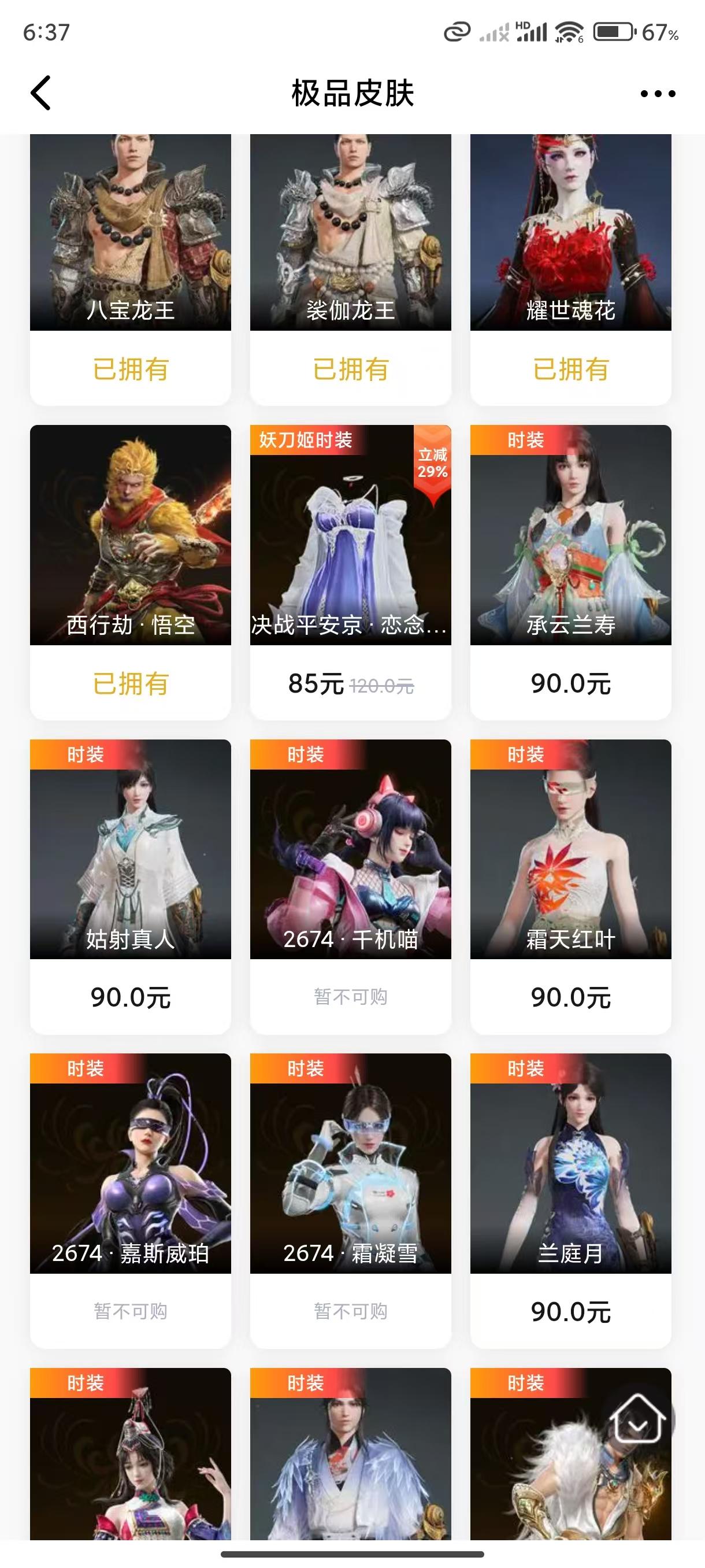
Task: Expand the truncated 决战平安京·恋念 title
Action: 350,624
